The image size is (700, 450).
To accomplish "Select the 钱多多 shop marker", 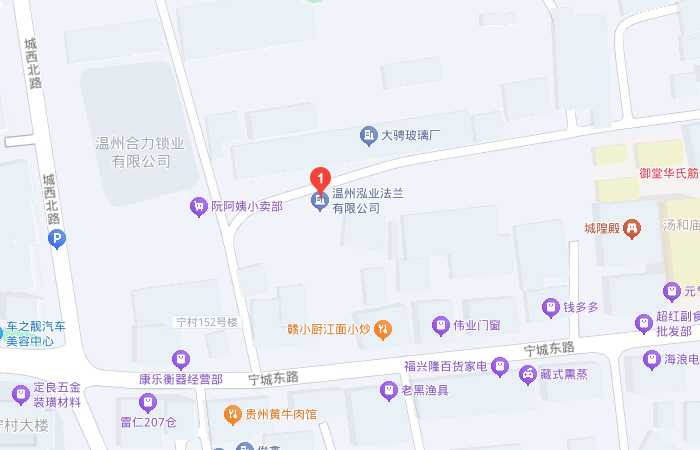I will (x=549, y=306).
